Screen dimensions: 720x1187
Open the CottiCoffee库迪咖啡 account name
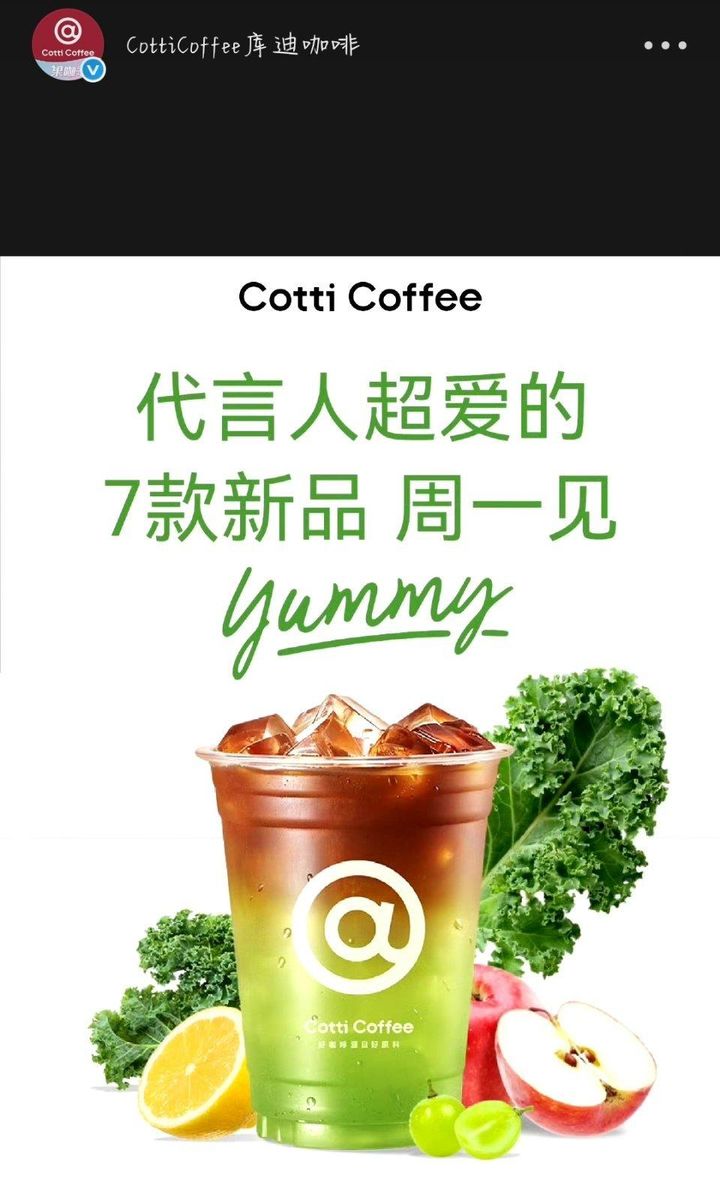(242, 45)
